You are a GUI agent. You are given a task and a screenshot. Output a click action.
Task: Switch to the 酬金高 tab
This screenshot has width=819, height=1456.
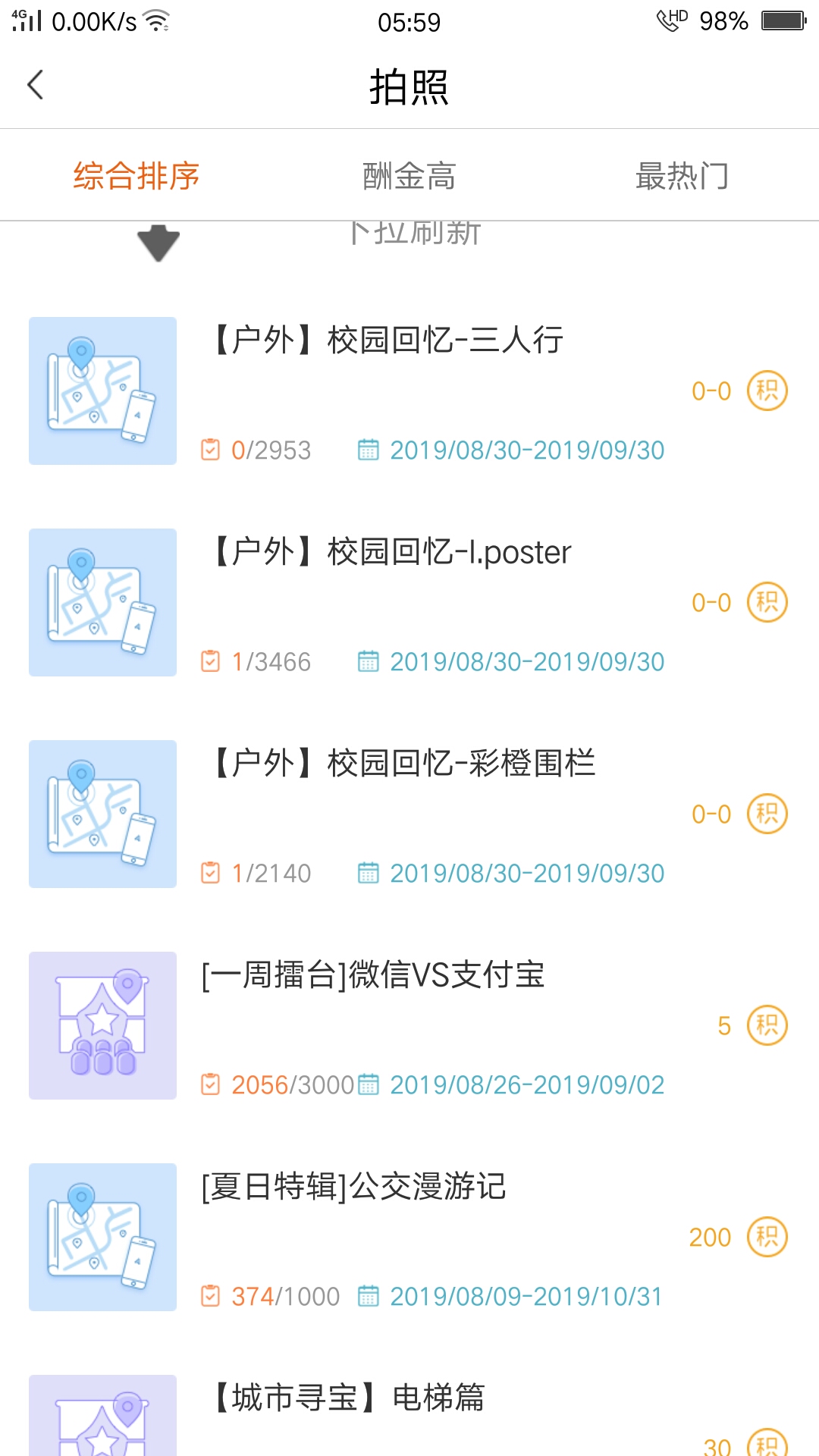pos(409,176)
